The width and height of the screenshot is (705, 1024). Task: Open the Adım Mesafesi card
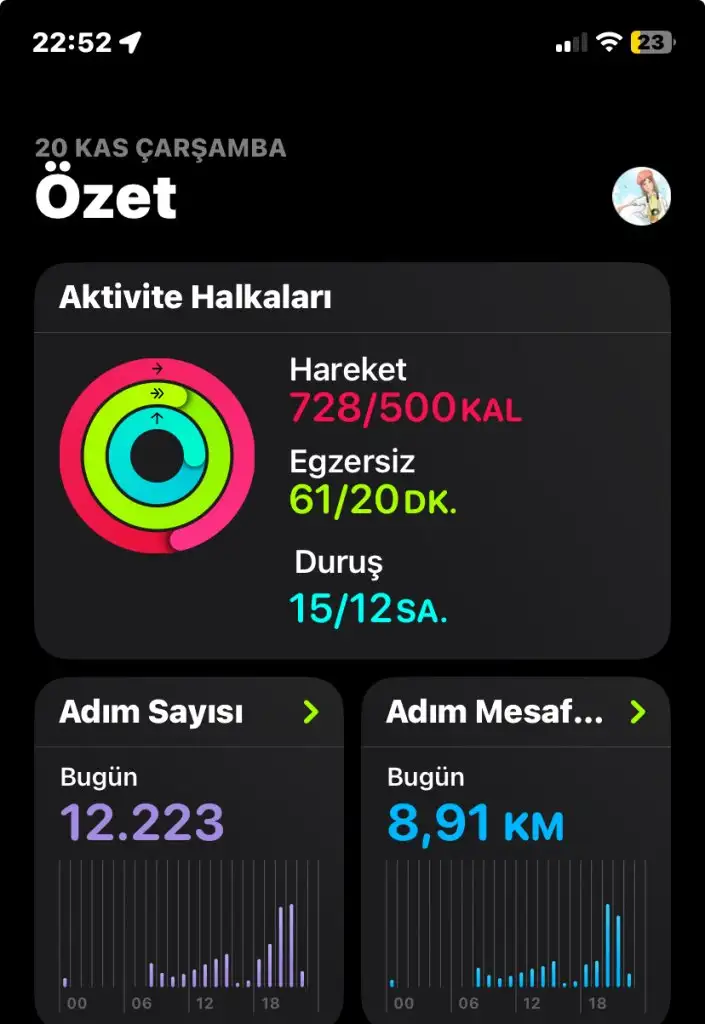(515, 850)
